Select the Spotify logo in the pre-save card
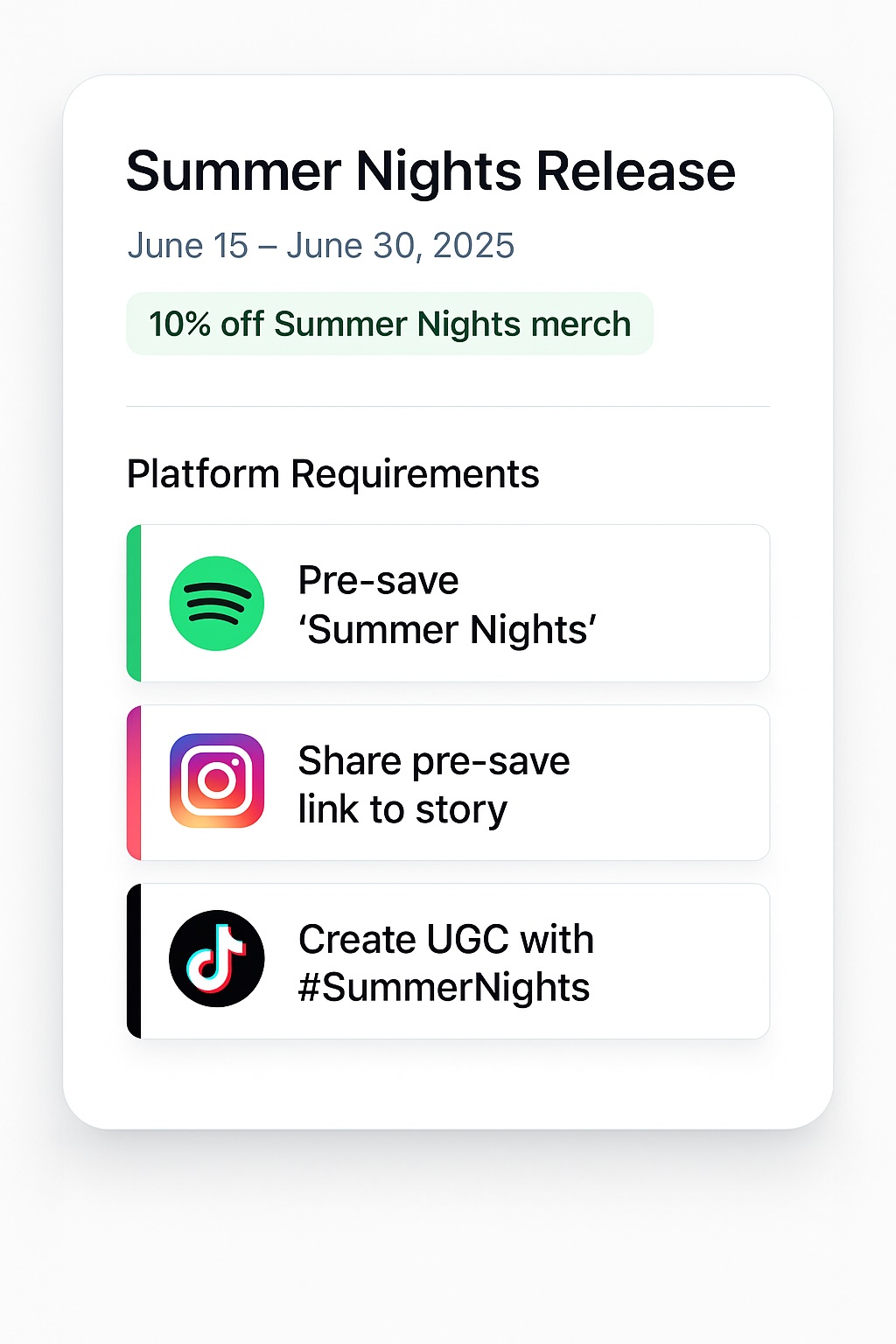This screenshot has height=1344, width=896. pyautogui.click(x=215, y=604)
